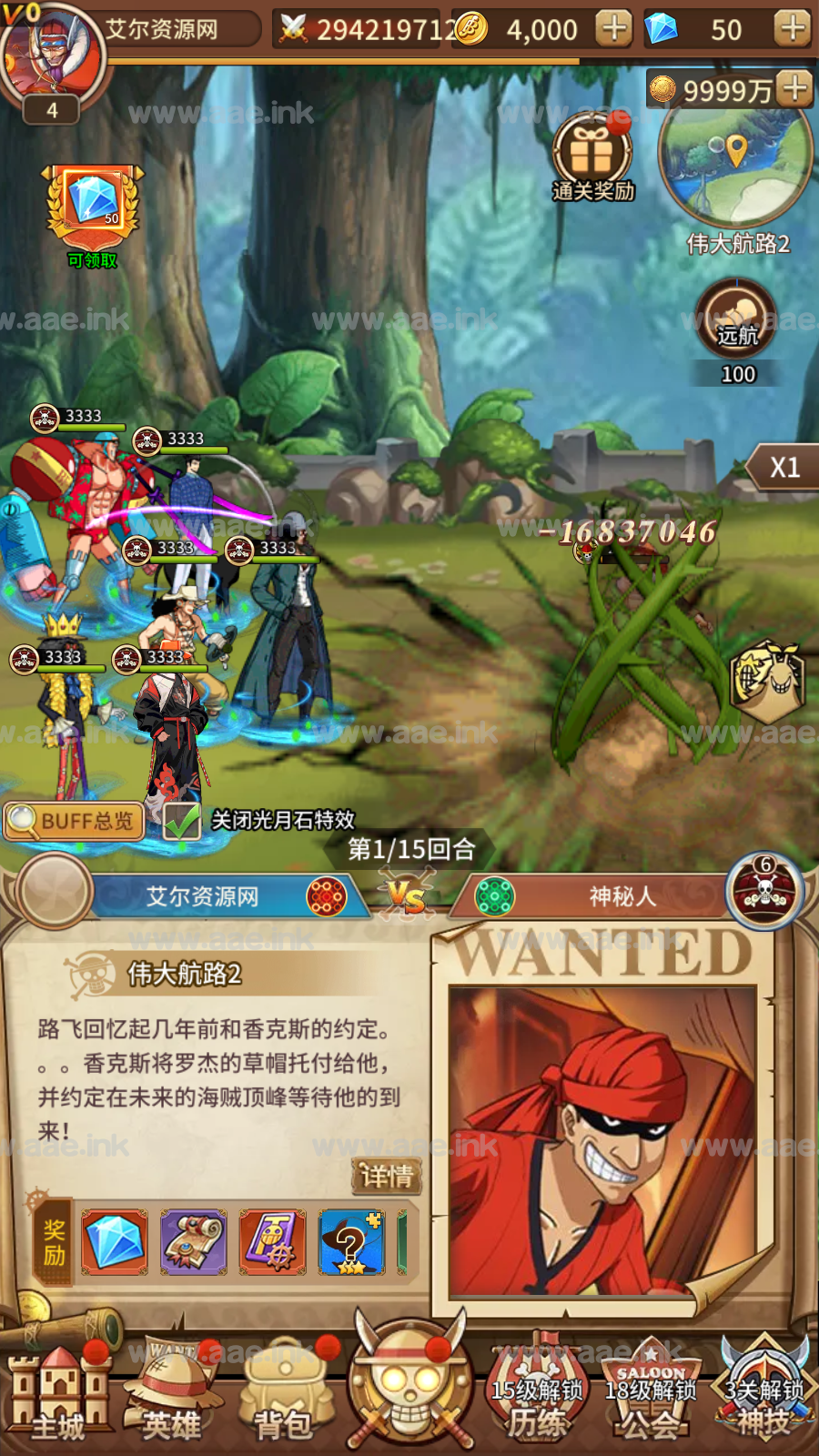Screen dimensions: 819x1456
Task: Open the 通关奖励 gift rewards
Action: pyautogui.click(x=593, y=155)
